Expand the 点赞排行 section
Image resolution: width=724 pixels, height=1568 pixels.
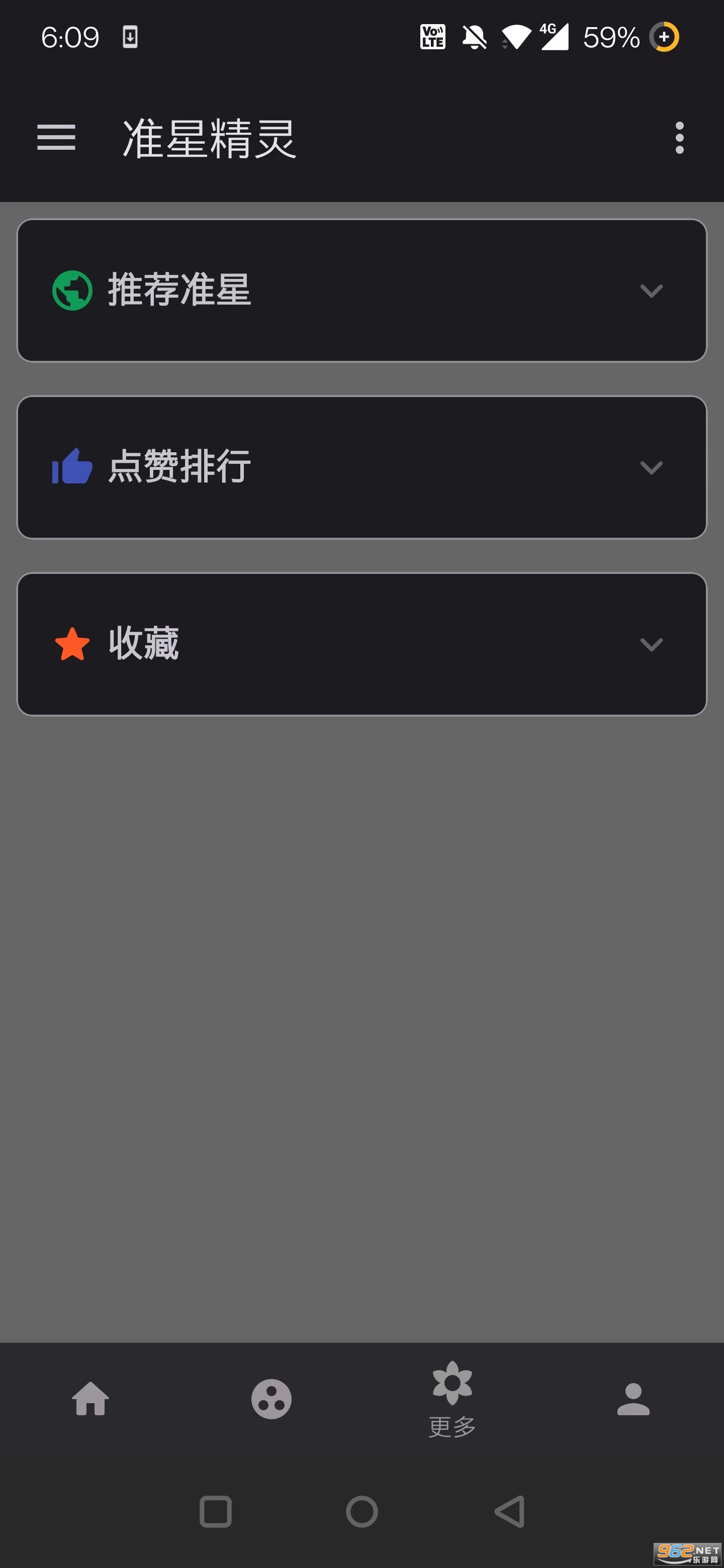651,467
